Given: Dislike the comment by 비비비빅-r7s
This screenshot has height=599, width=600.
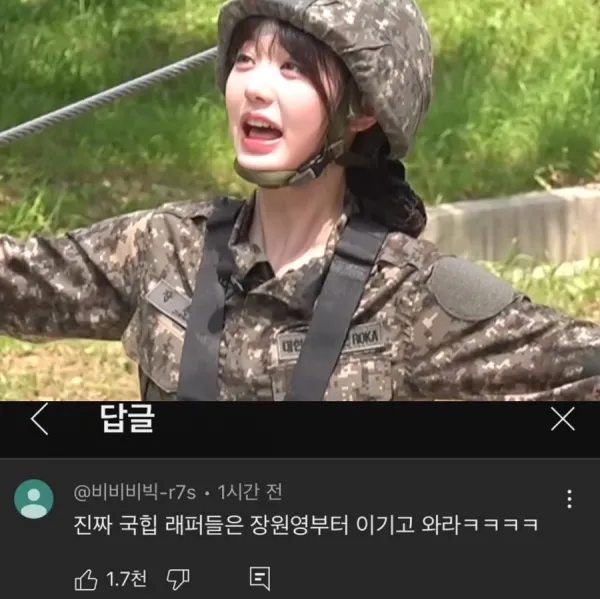Looking at the screenshot, I should click(177, 577).
